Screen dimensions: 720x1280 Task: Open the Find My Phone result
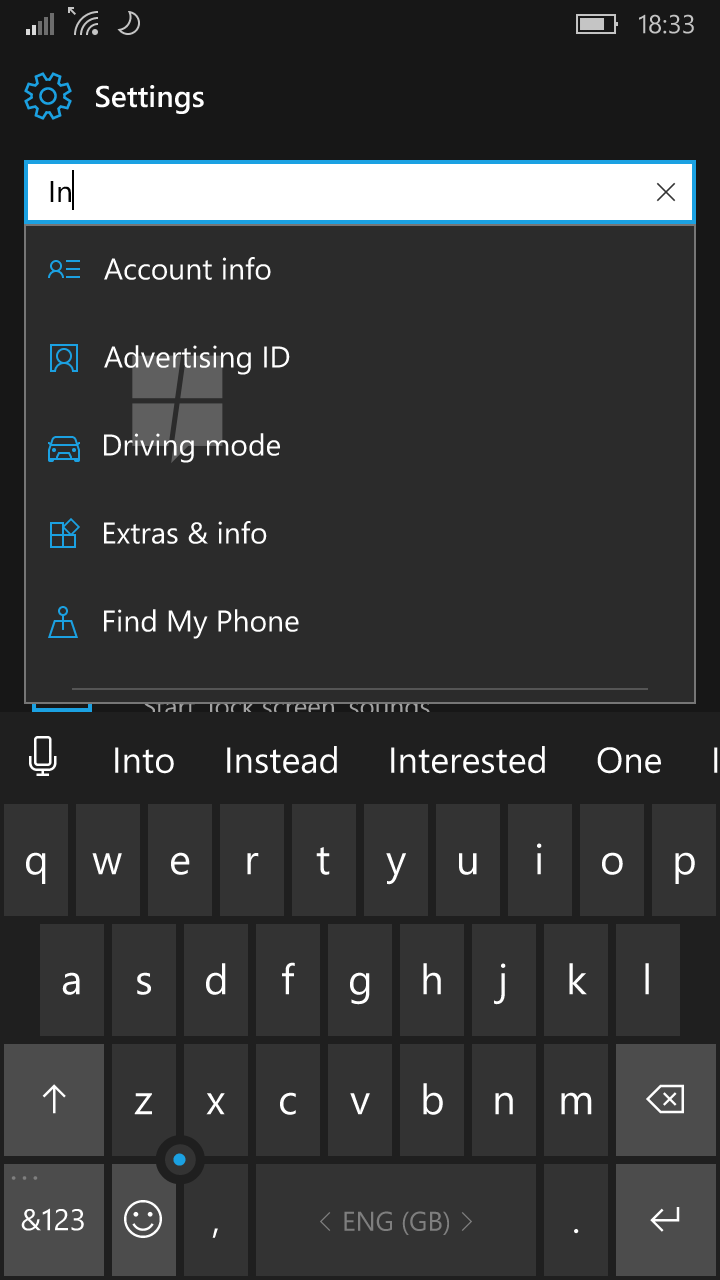point(360,621)
